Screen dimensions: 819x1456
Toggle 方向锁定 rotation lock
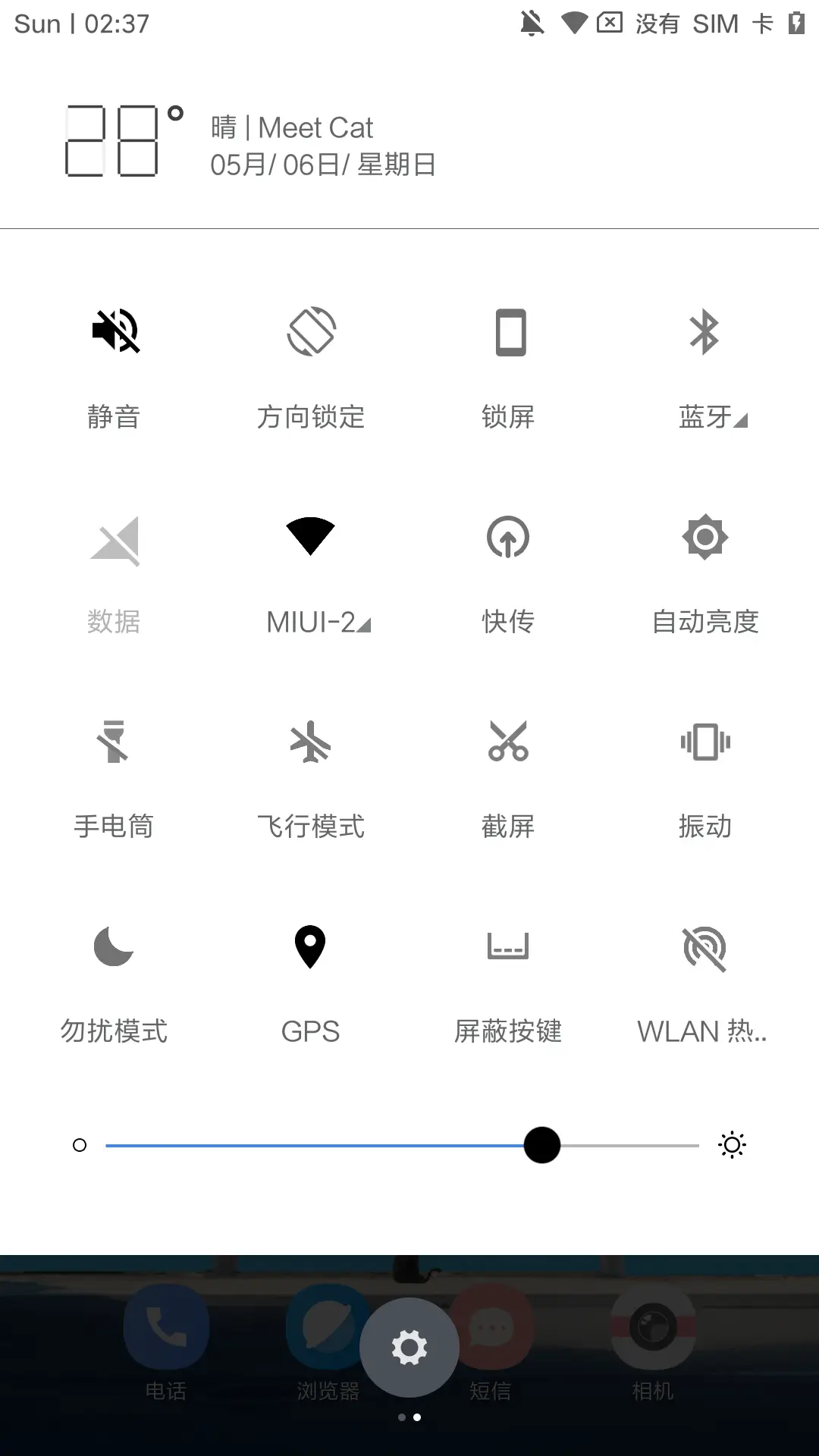[311, 331]
